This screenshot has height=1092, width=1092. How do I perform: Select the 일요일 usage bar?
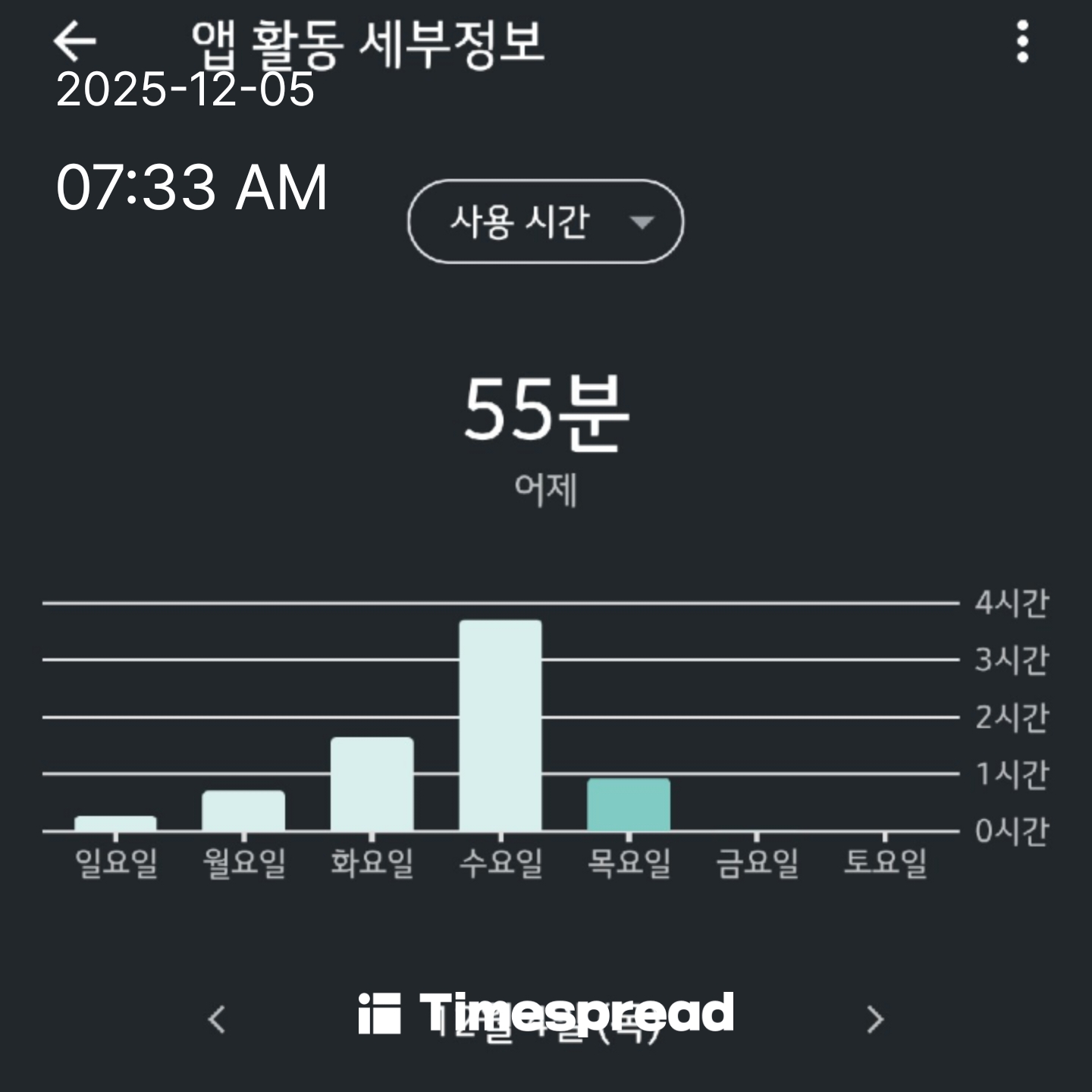115,824
